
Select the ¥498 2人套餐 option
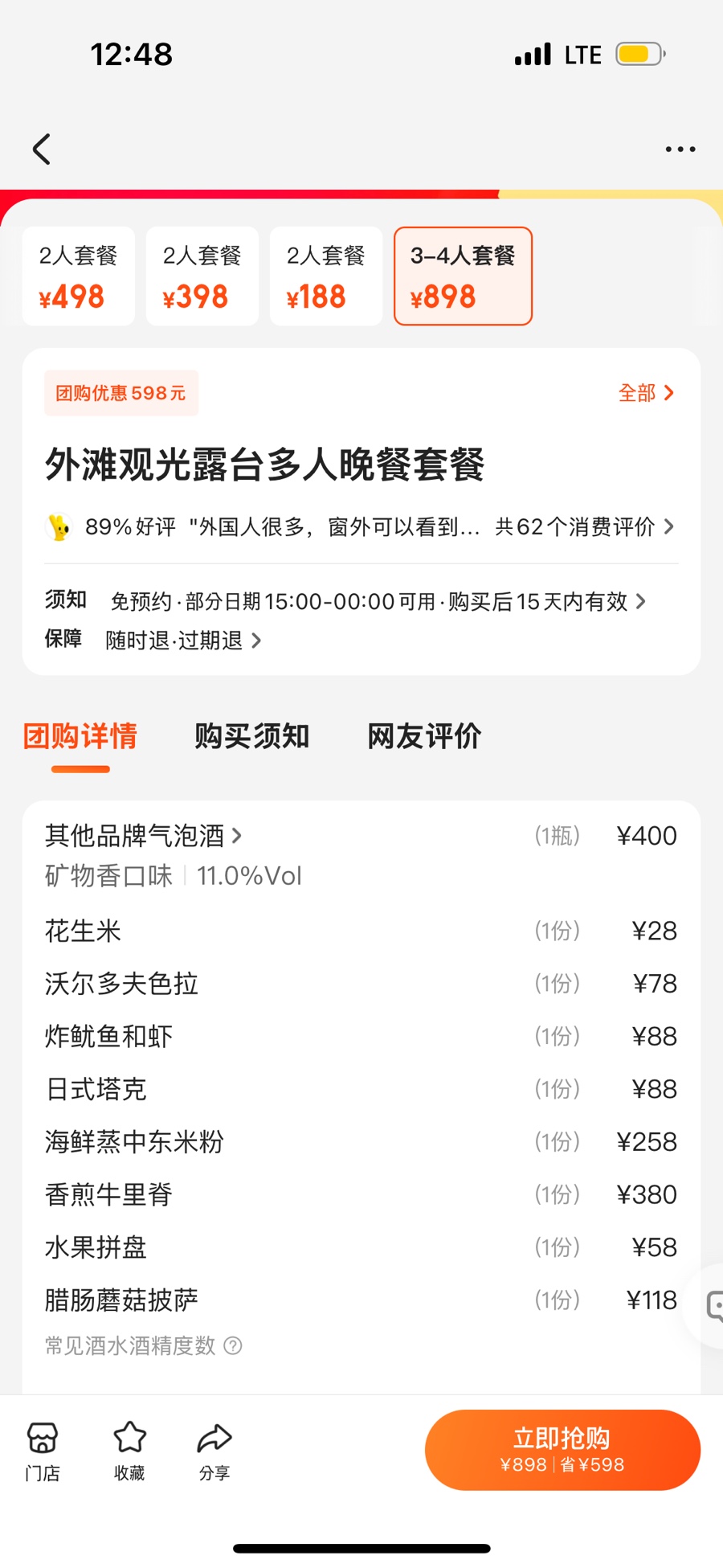pos(78,276)
